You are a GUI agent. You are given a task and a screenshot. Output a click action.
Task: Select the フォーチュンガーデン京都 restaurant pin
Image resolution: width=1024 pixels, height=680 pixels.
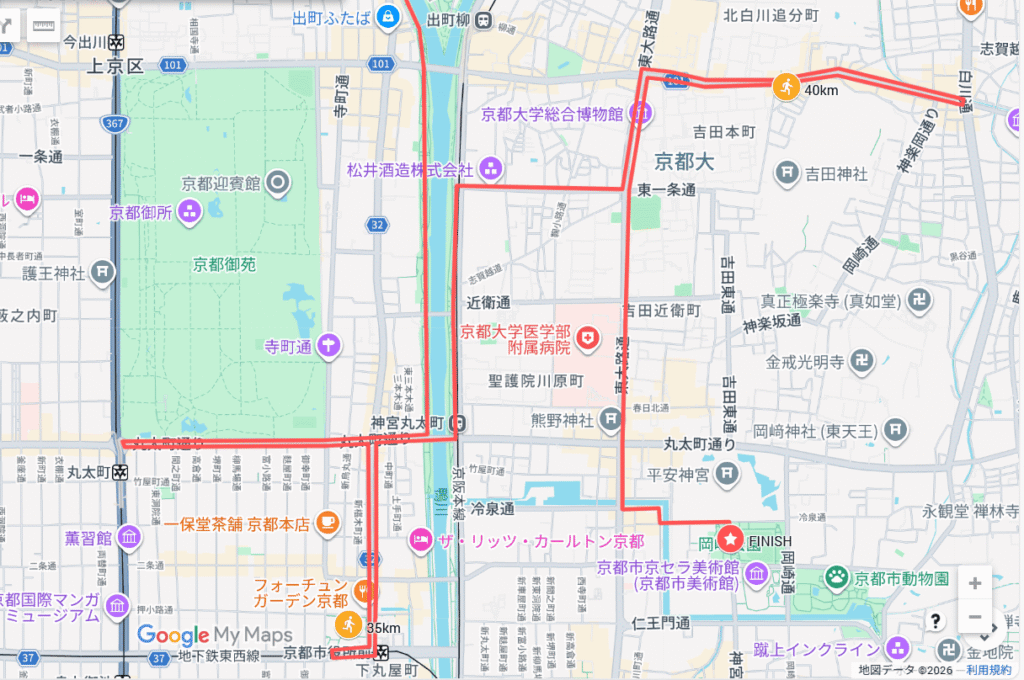click(x=363, y=591)
